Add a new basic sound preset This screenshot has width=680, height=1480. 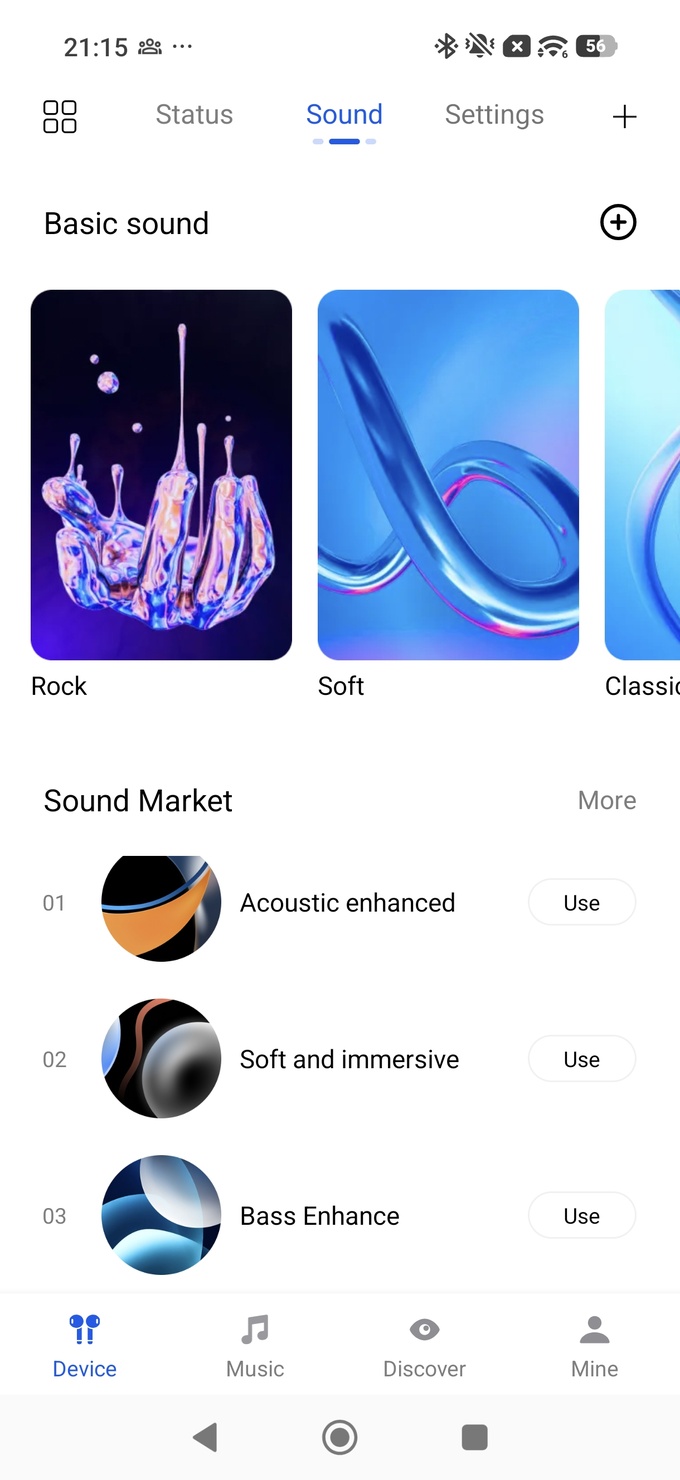[618, 222]
